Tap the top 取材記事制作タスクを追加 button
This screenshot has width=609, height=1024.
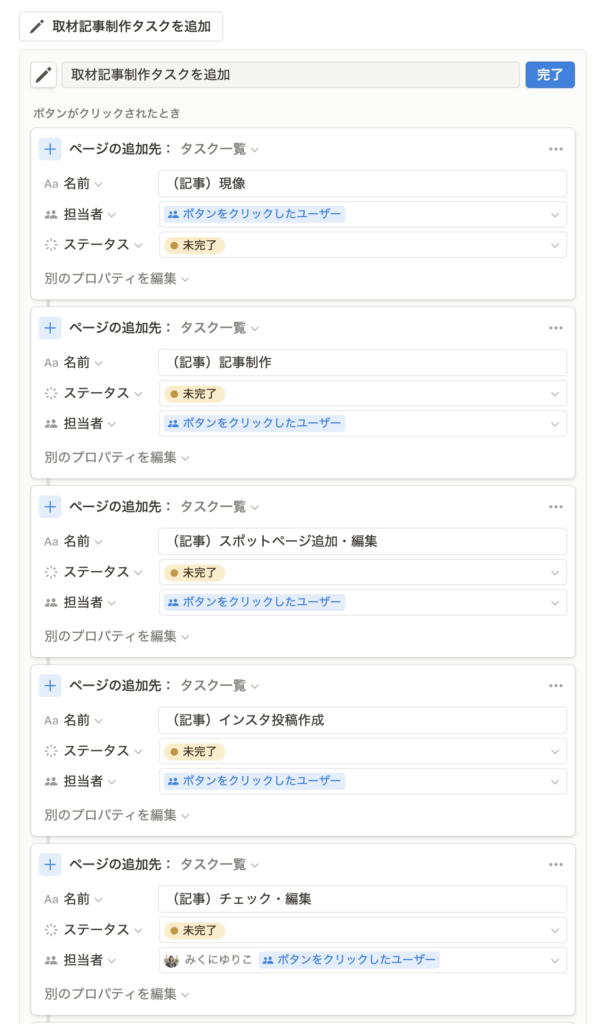[x=121, y=27]
